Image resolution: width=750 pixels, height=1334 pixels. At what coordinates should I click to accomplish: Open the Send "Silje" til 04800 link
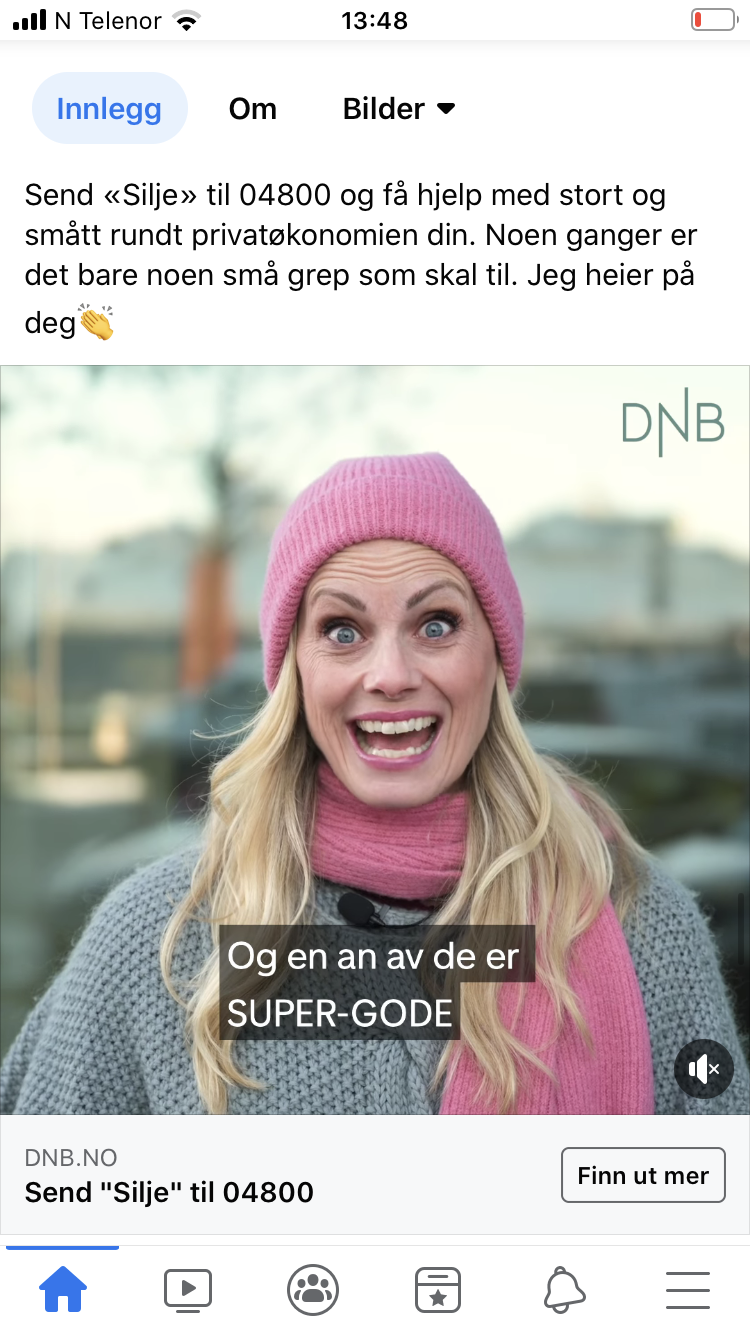pyautogui.click(x=169, y=1192)
